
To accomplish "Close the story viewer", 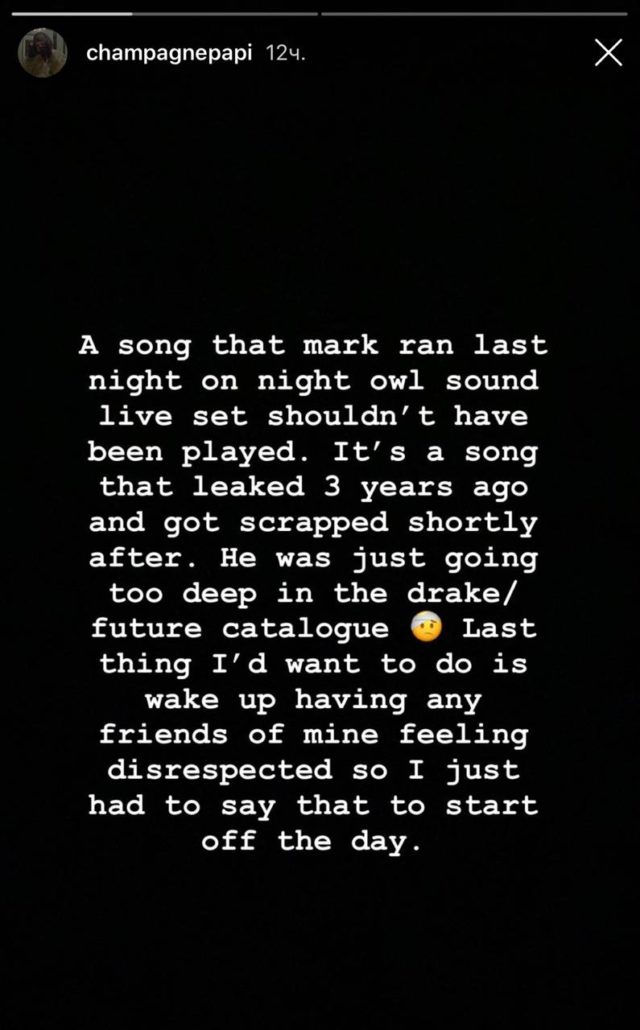I will click(608, 53).
